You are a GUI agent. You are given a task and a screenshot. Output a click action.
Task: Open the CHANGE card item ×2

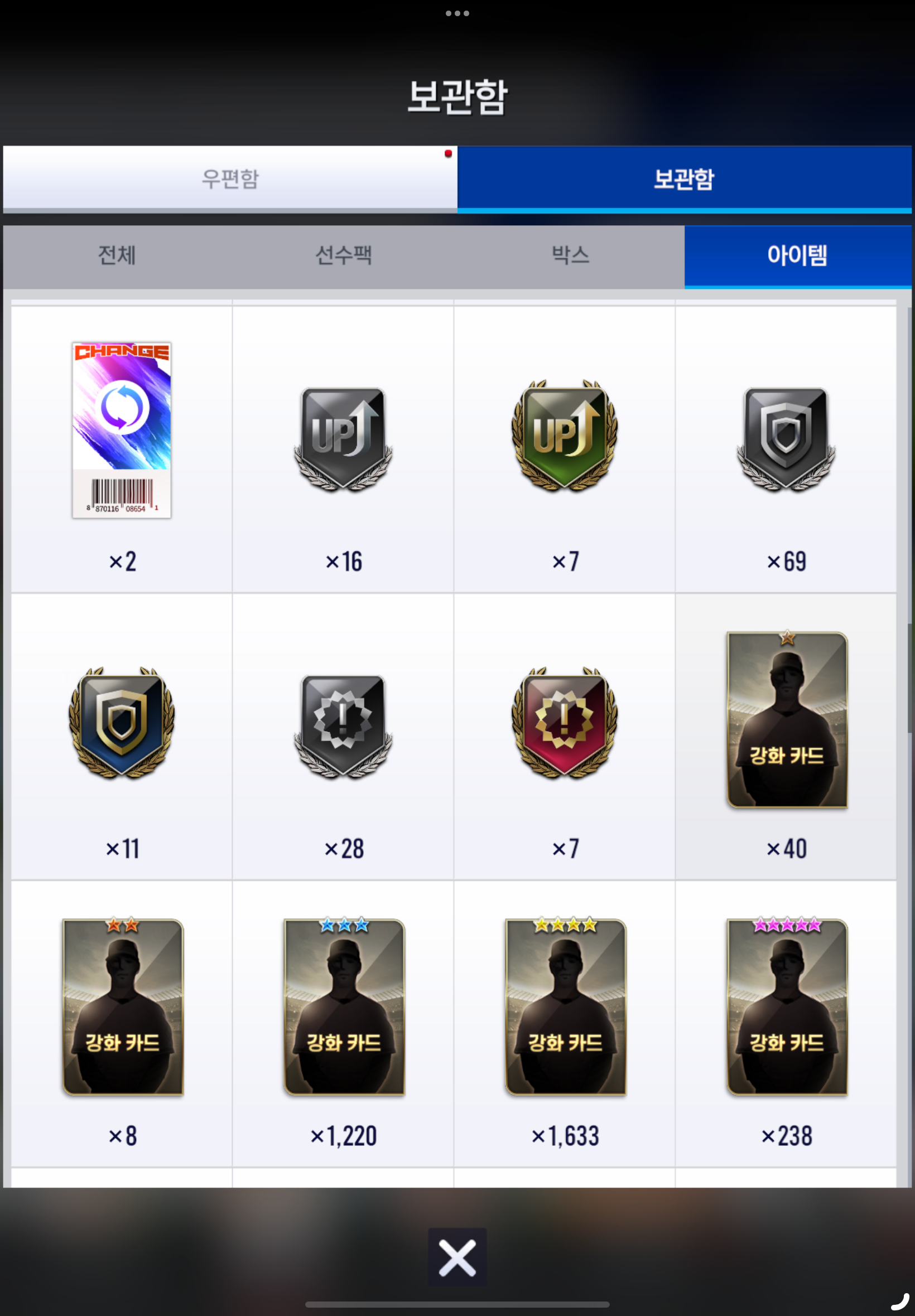[122, 430]
